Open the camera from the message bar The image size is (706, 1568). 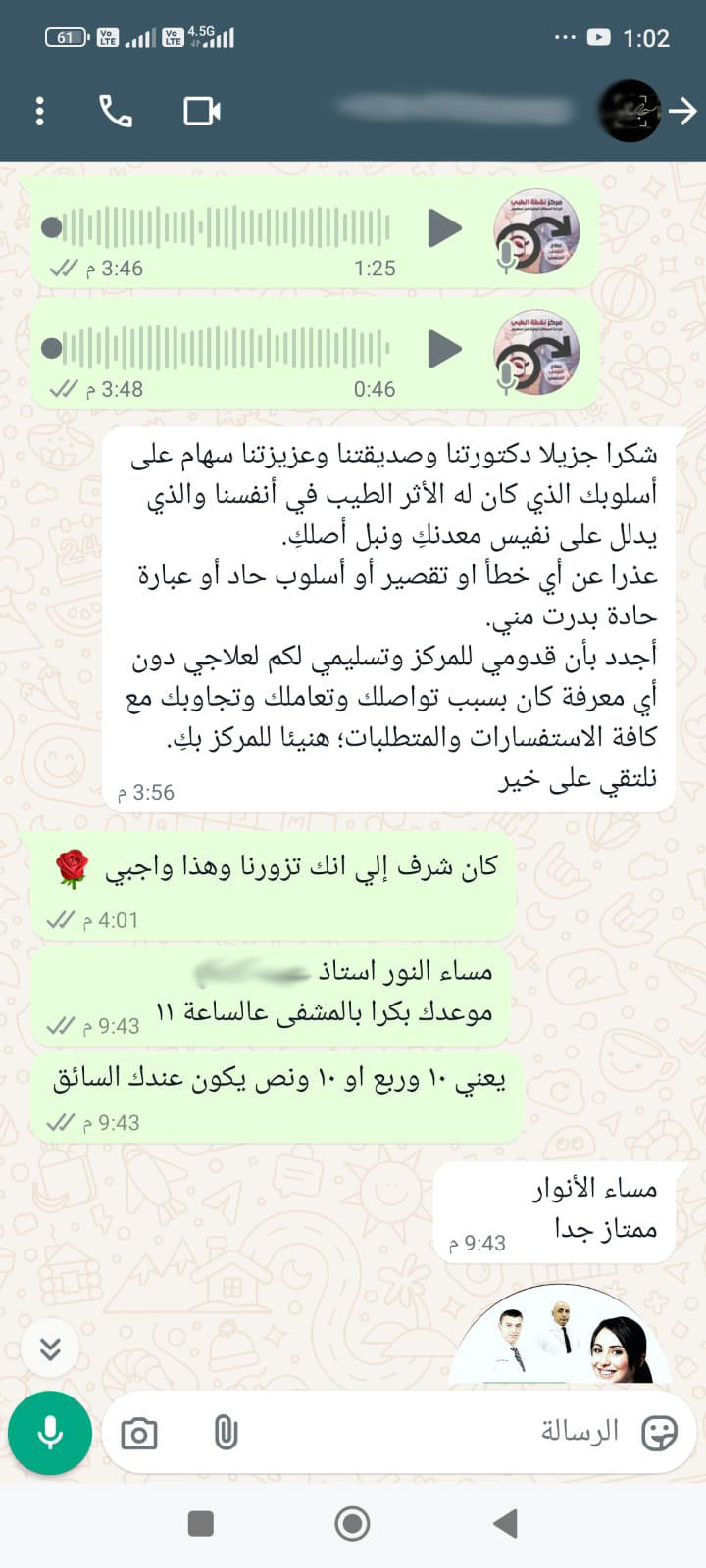coord(139,1435)
